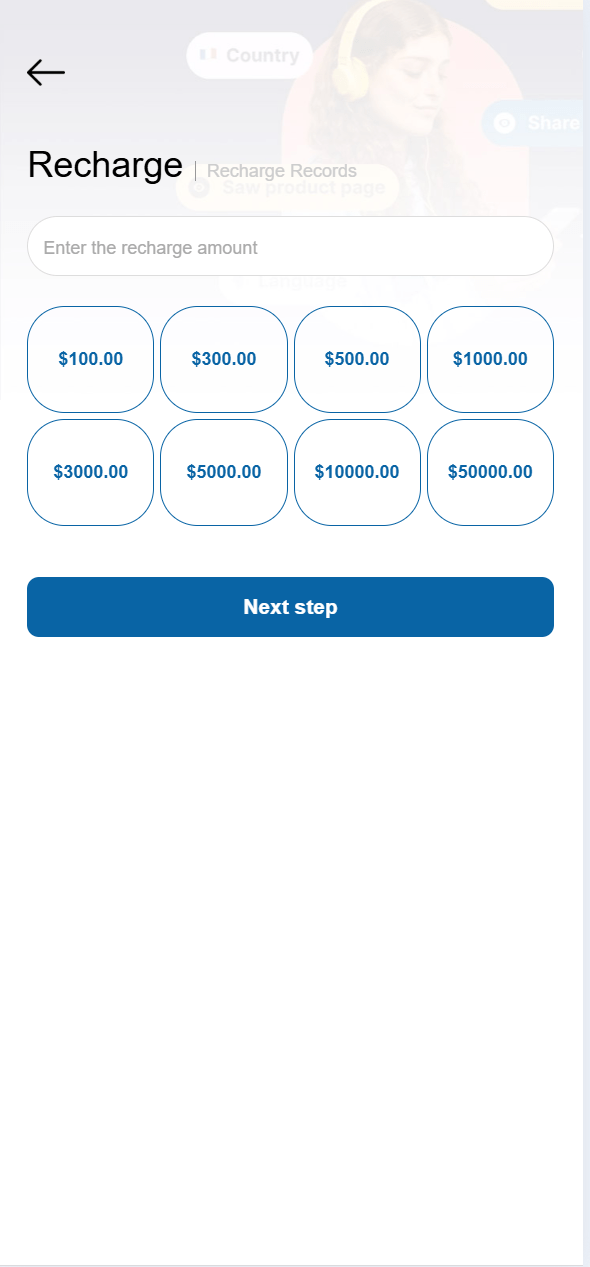Select $1000.00 as the amount
This screenshot has width=590, height=1267.
pos(490,359)
